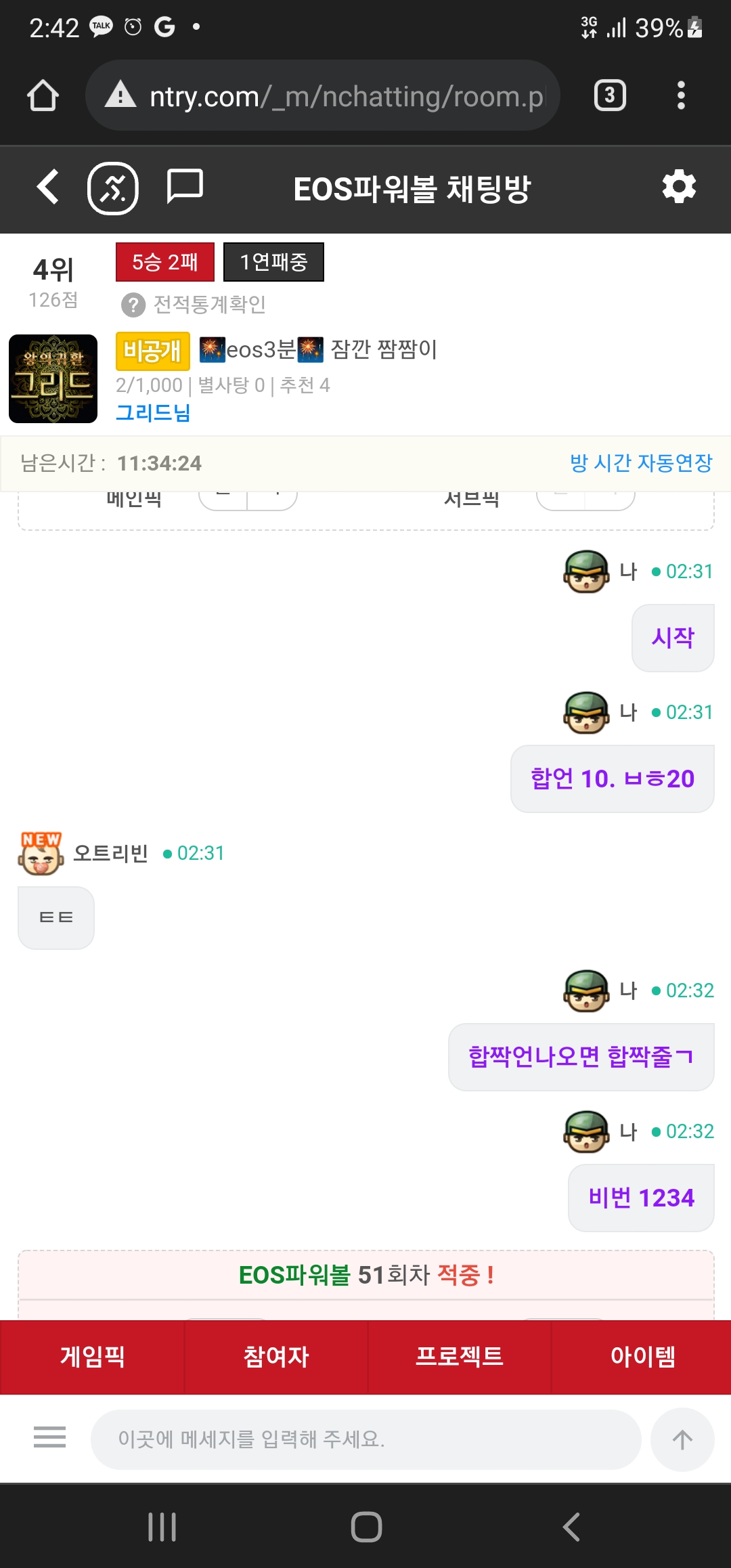Open chat room settings gear
Image resolution: width=731 pixels, height=1568 pixels.
pos(679,188)
